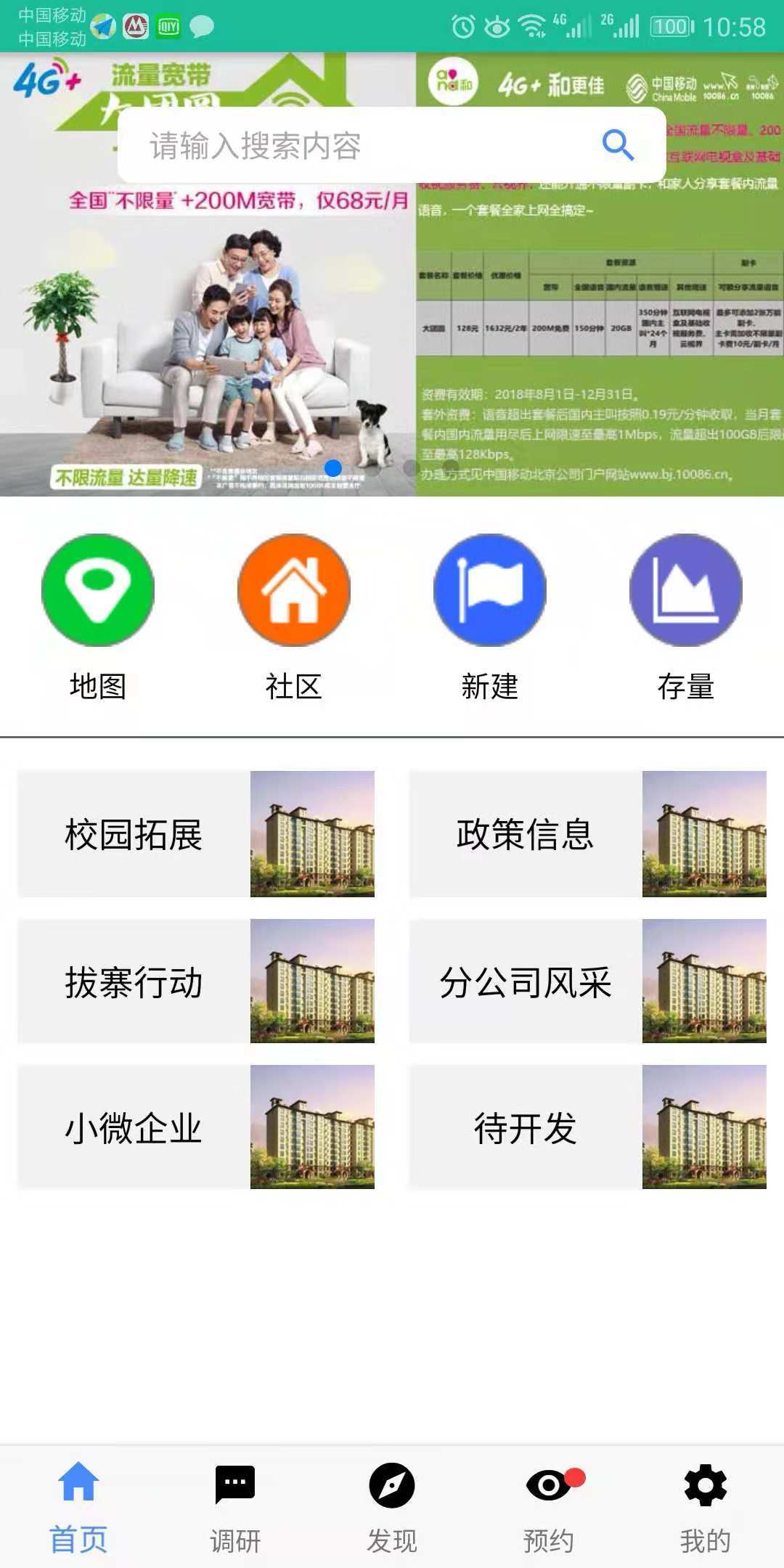Switch to the 我的 tab
This screenshot has width=784, height=1568.
[706, 1507]
